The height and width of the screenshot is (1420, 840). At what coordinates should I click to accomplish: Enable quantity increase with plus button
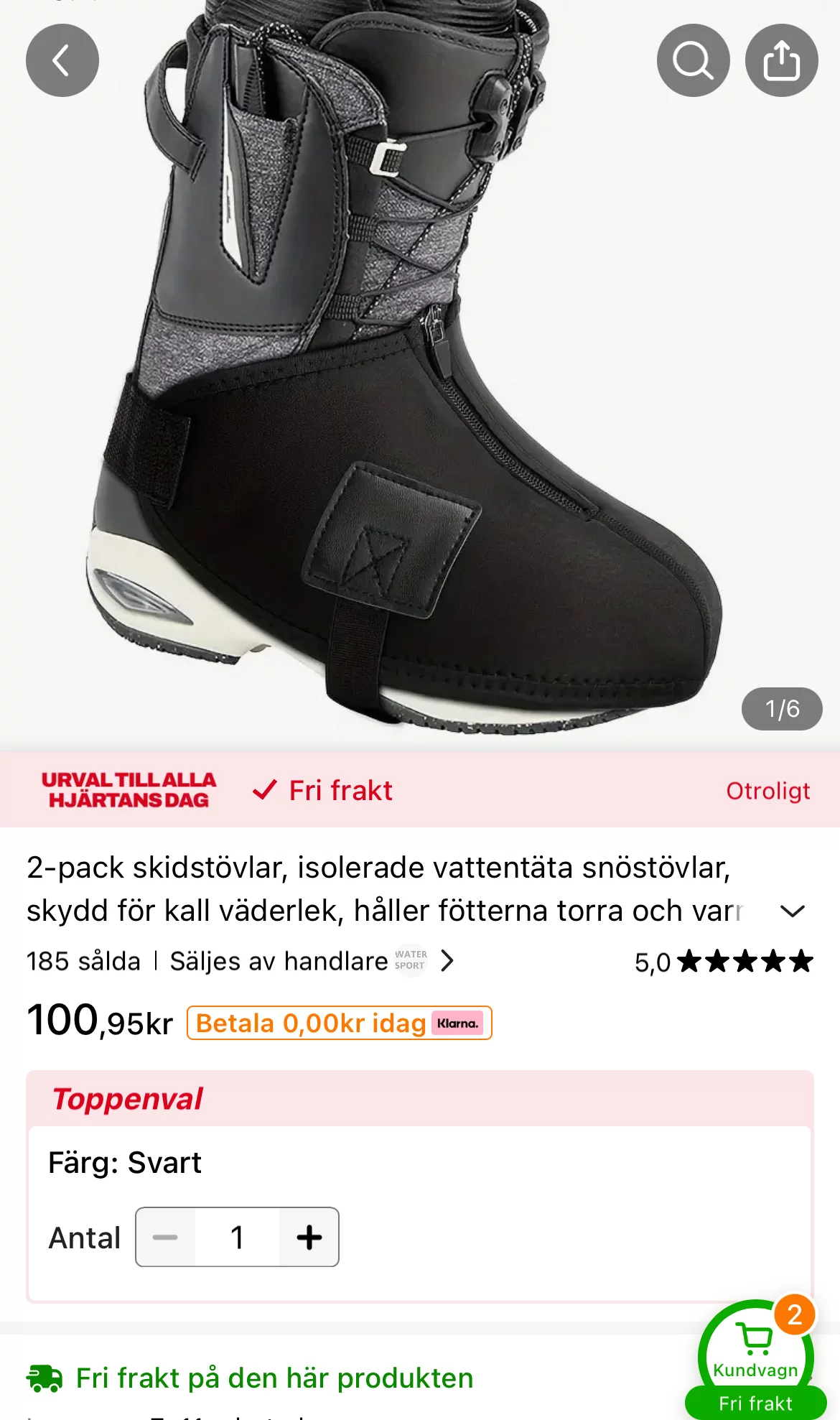(x=309, y=1236)
